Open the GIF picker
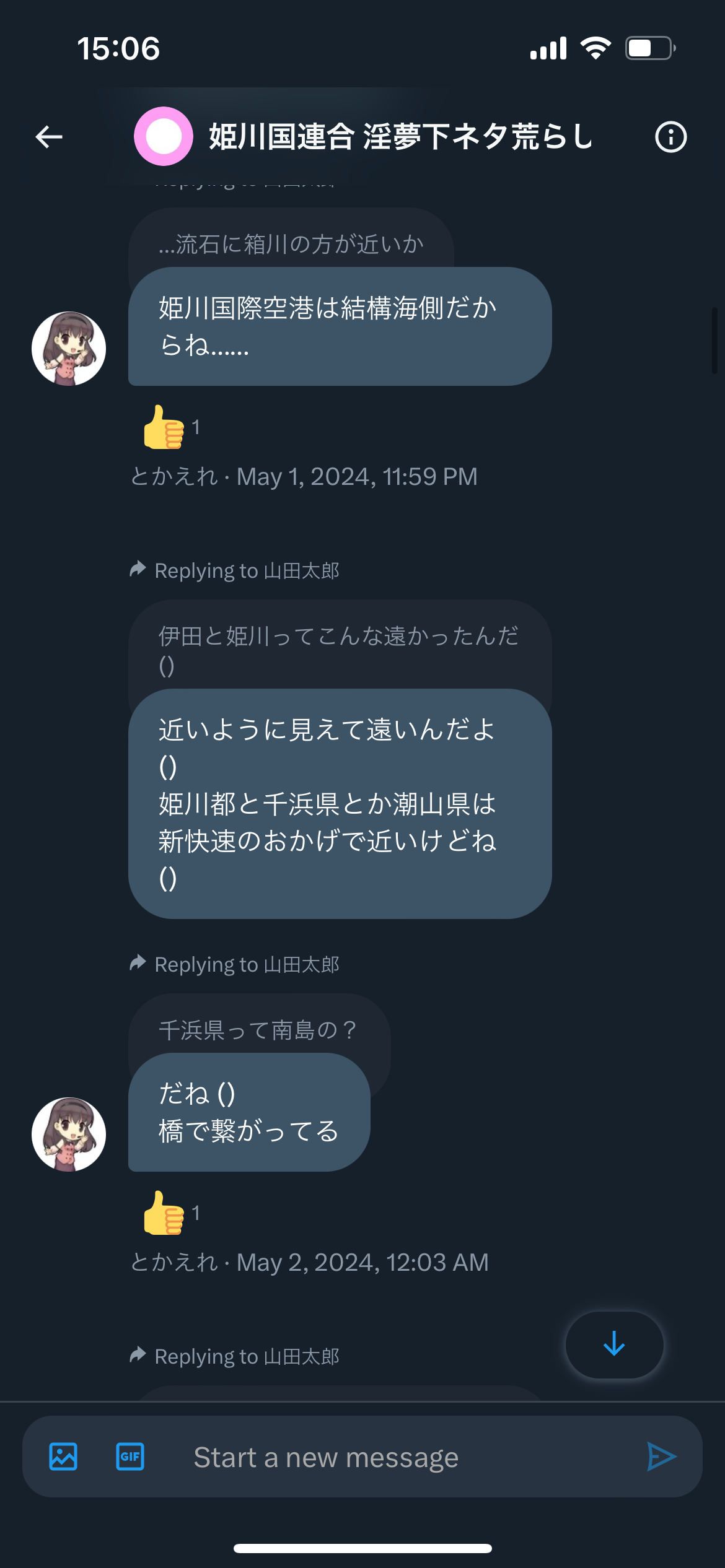This screenshot has height=1568, width=725. [130, 1457]
